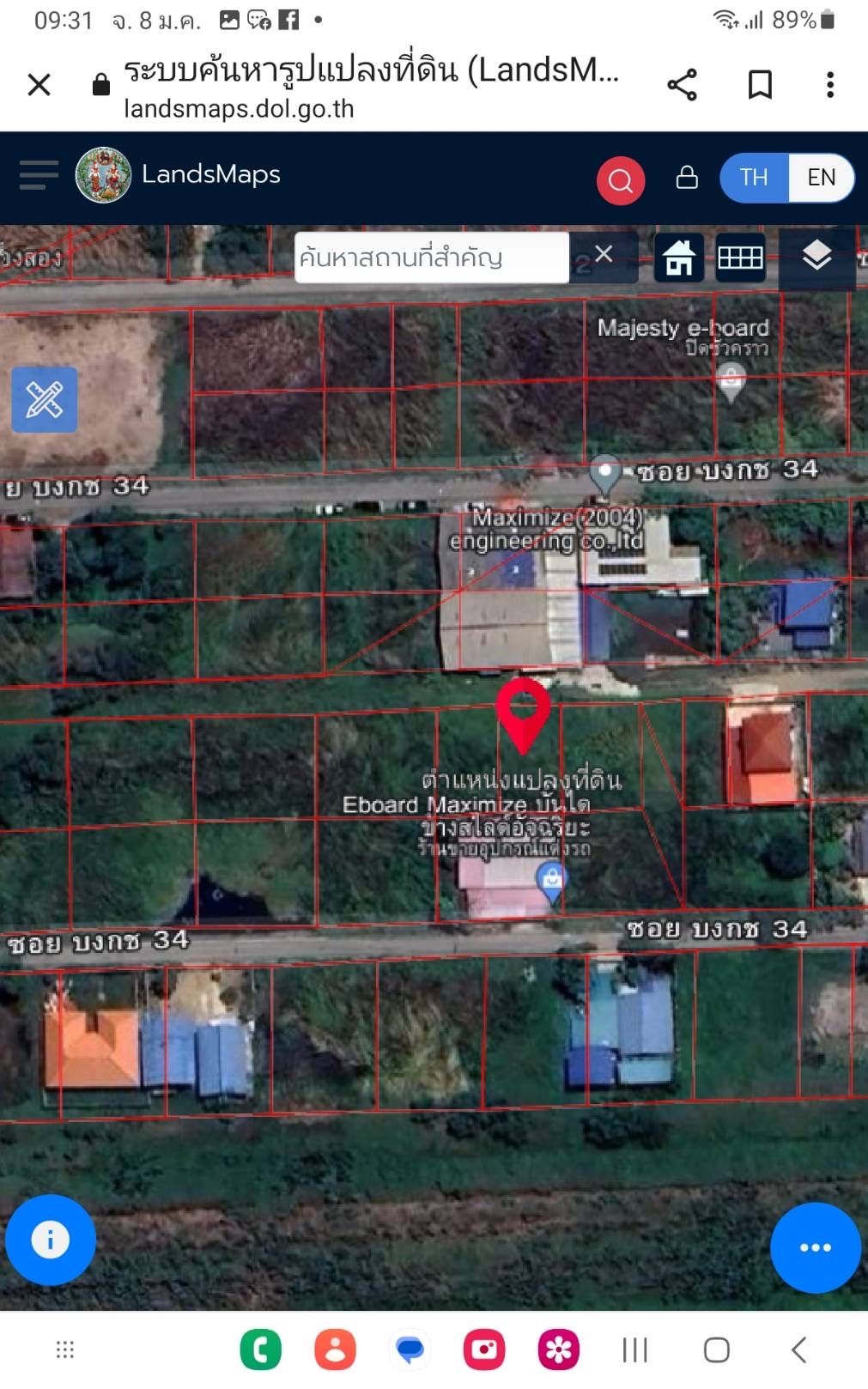
Task: Open the map layers selector
Action: pos(816,256)
